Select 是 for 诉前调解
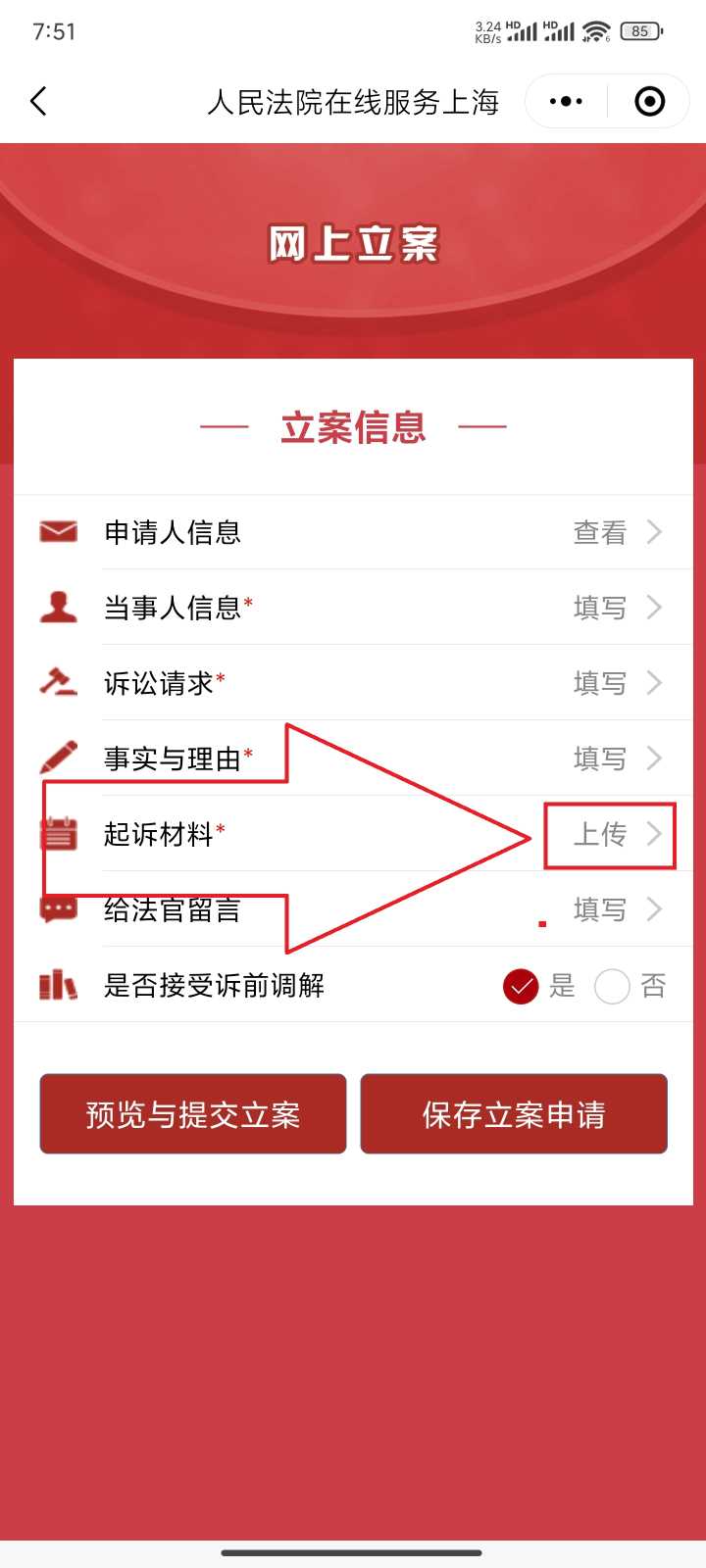 [x=521, y=986]
